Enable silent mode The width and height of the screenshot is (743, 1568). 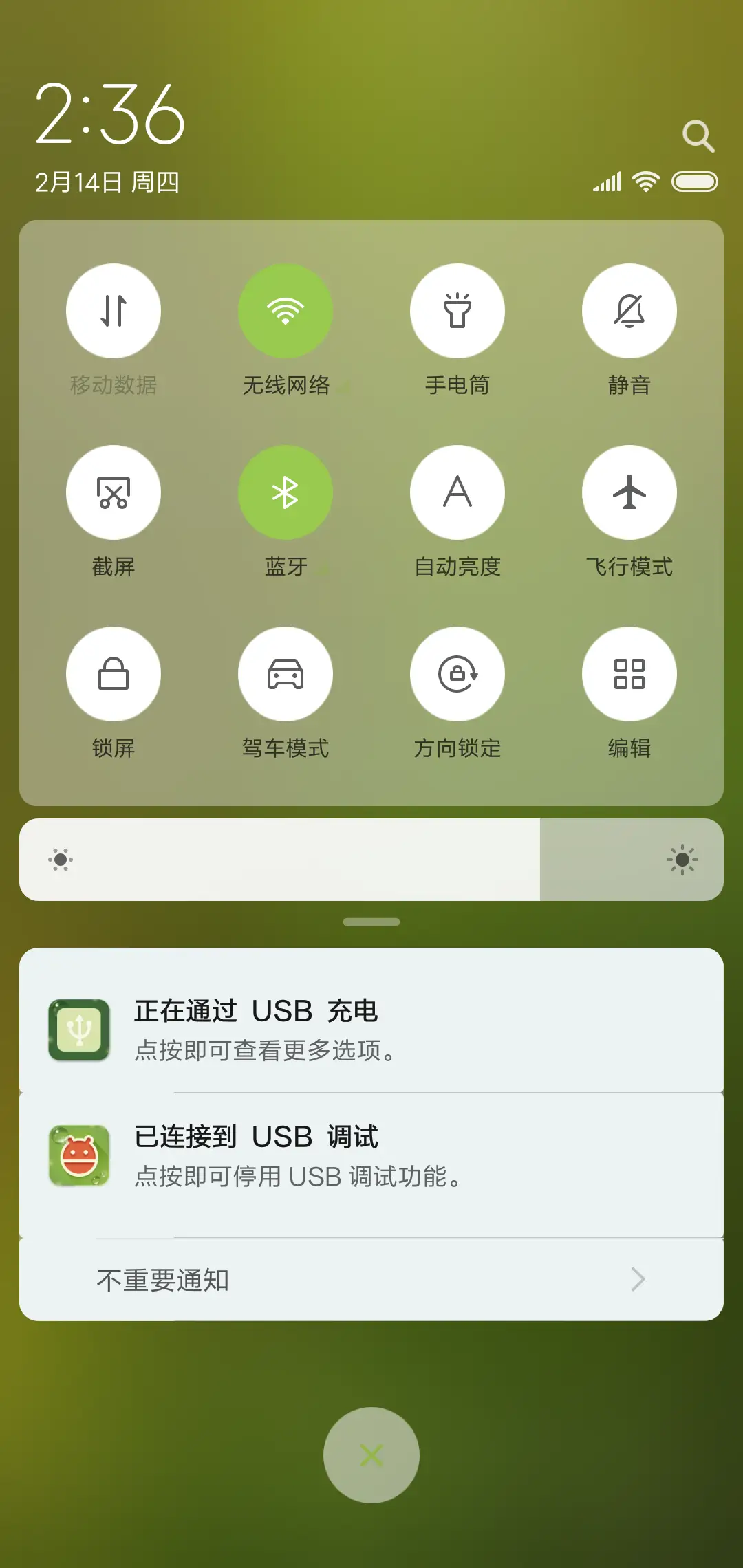pyautogui.click(x=629, y=311)
